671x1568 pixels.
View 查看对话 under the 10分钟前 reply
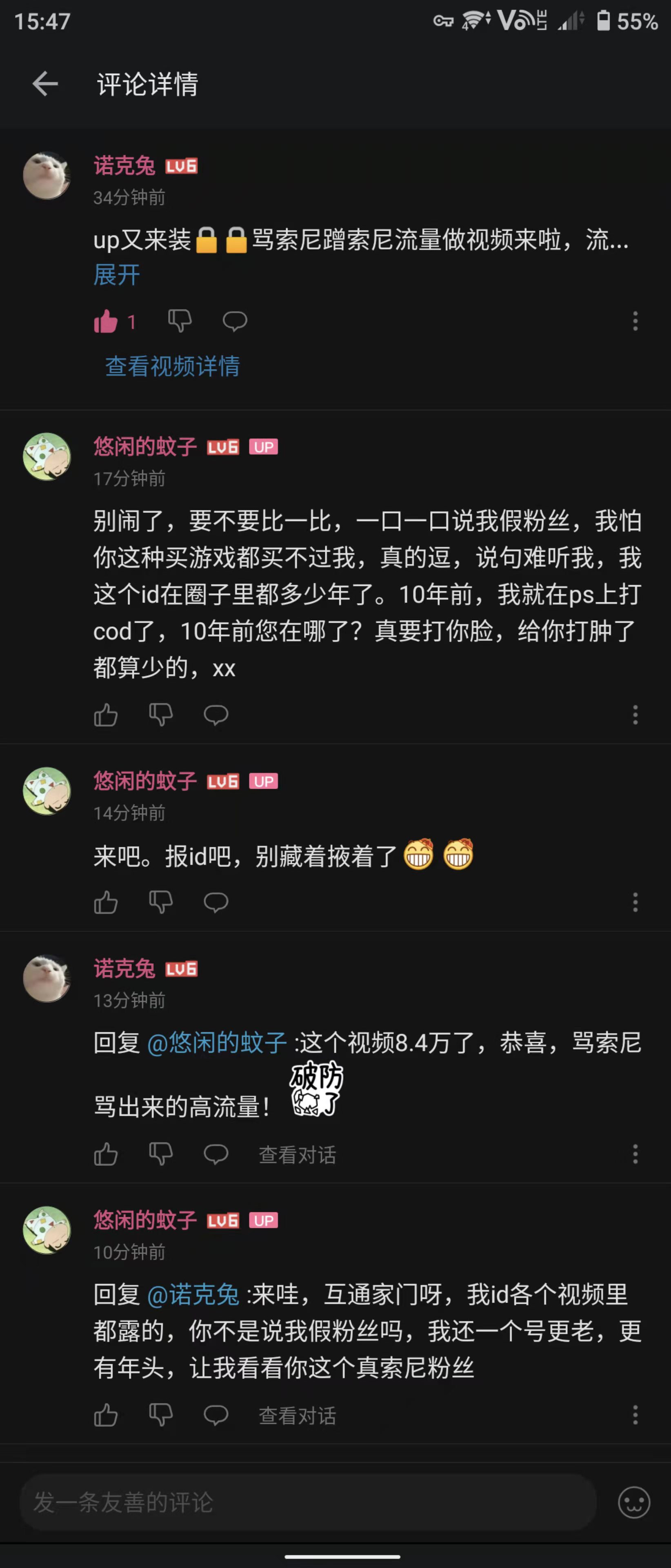tap(298, 1416)
